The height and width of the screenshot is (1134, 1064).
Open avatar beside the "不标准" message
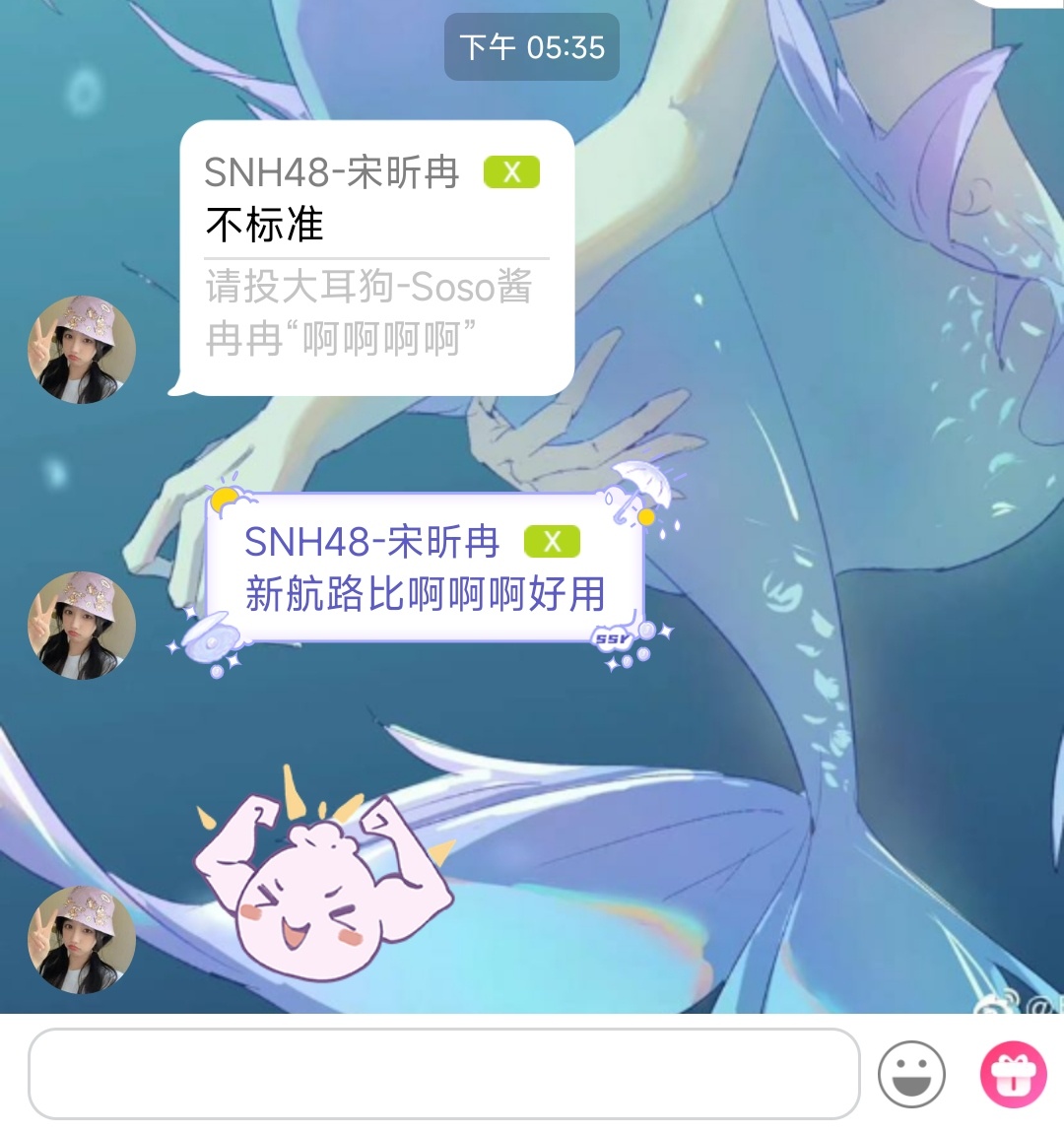point(81,350)
